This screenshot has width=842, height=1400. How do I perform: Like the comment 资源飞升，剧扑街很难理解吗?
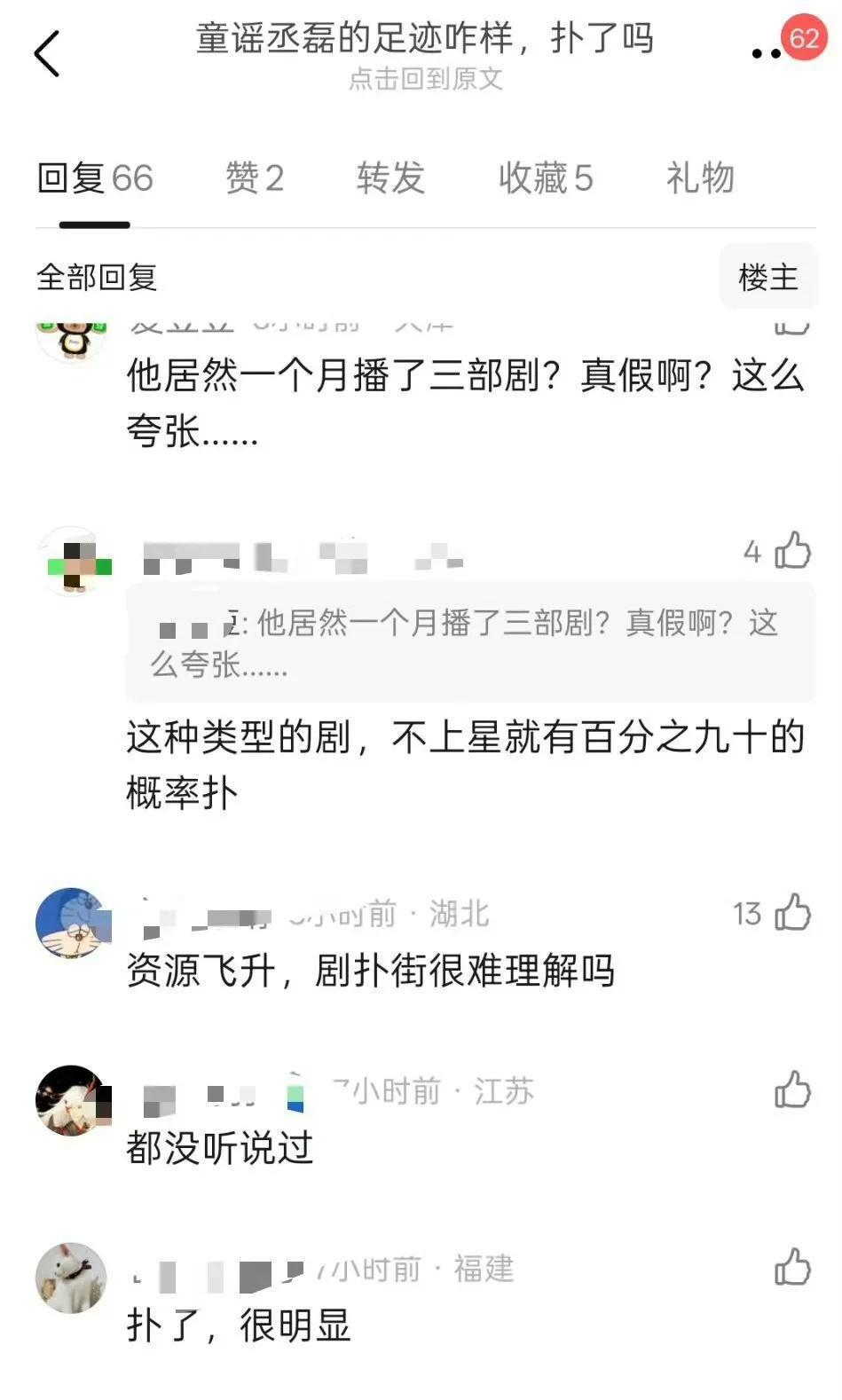[792, 912]
